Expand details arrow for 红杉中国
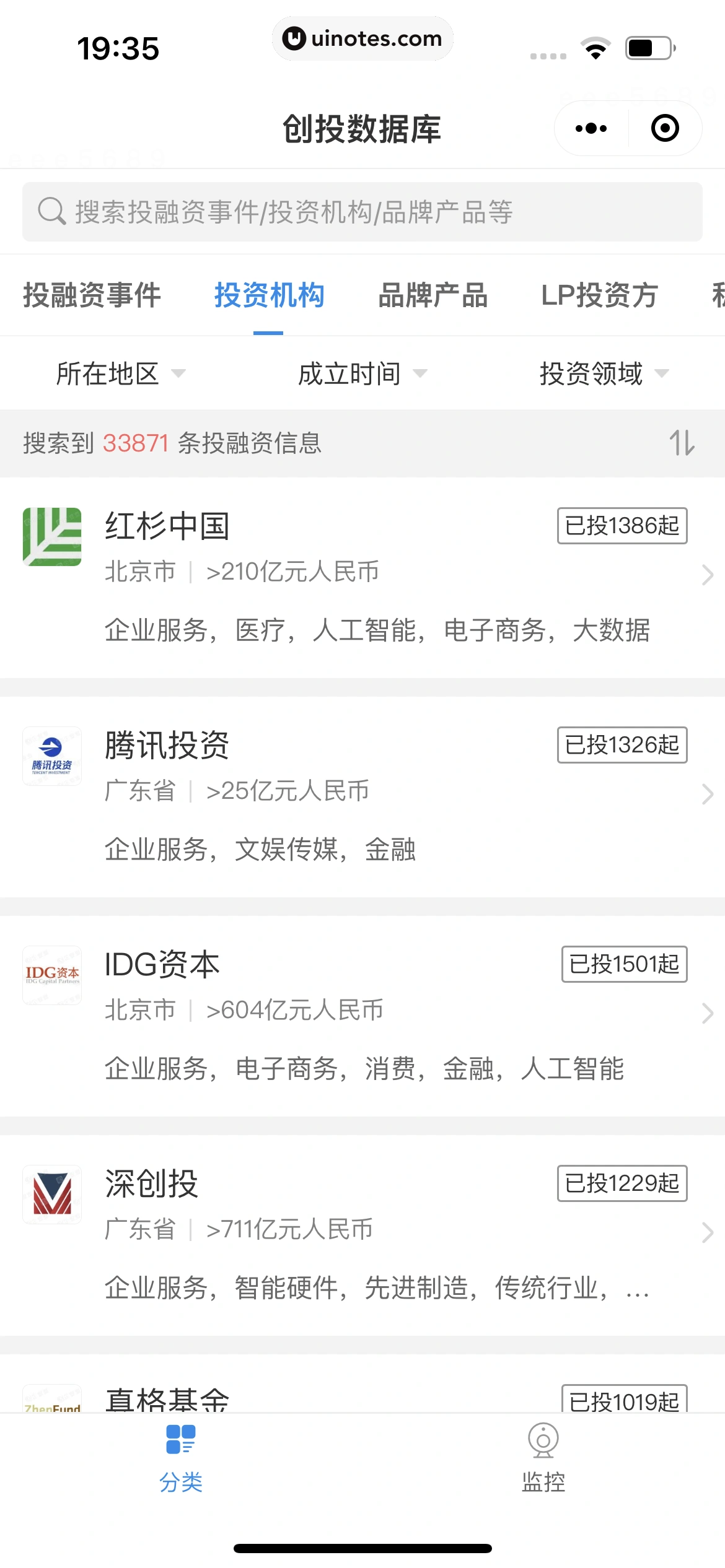This screenshot has width=725, height=1568. [x=708, y=575]
